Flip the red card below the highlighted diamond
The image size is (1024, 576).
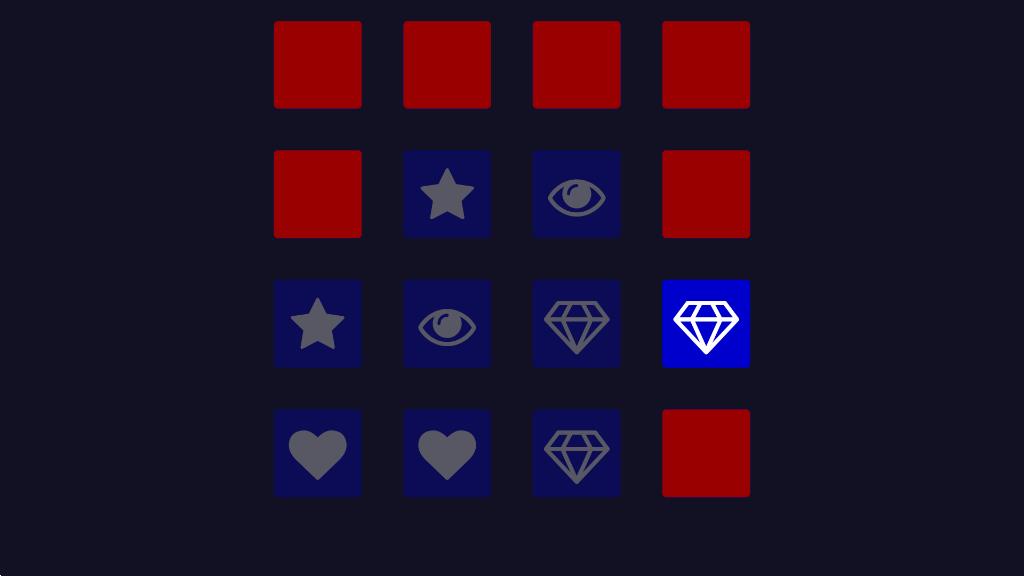[x=705, y=453]
